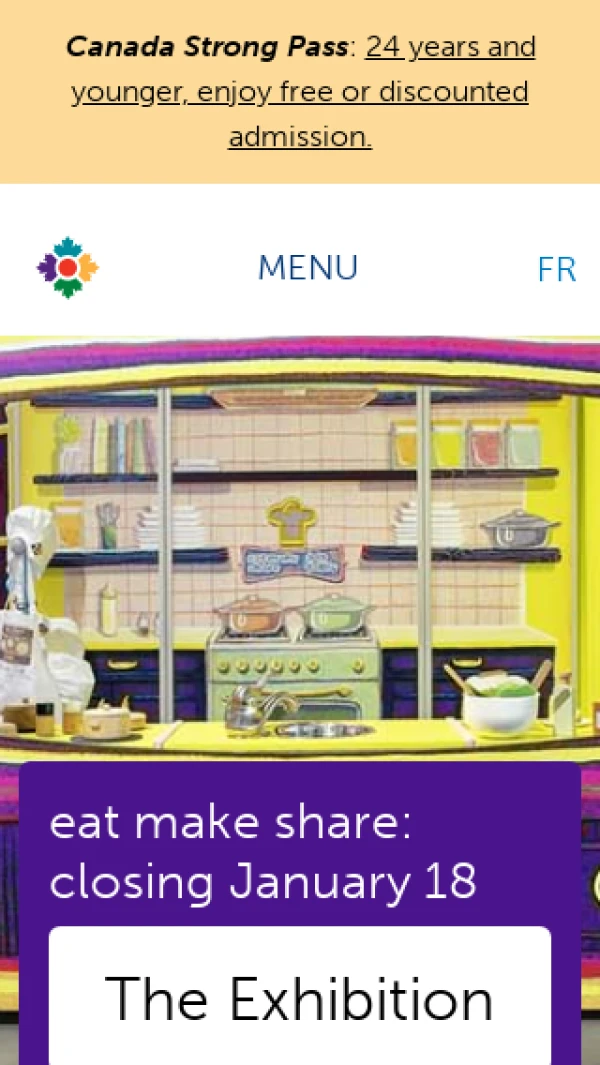Switch site language to FR

556,269
